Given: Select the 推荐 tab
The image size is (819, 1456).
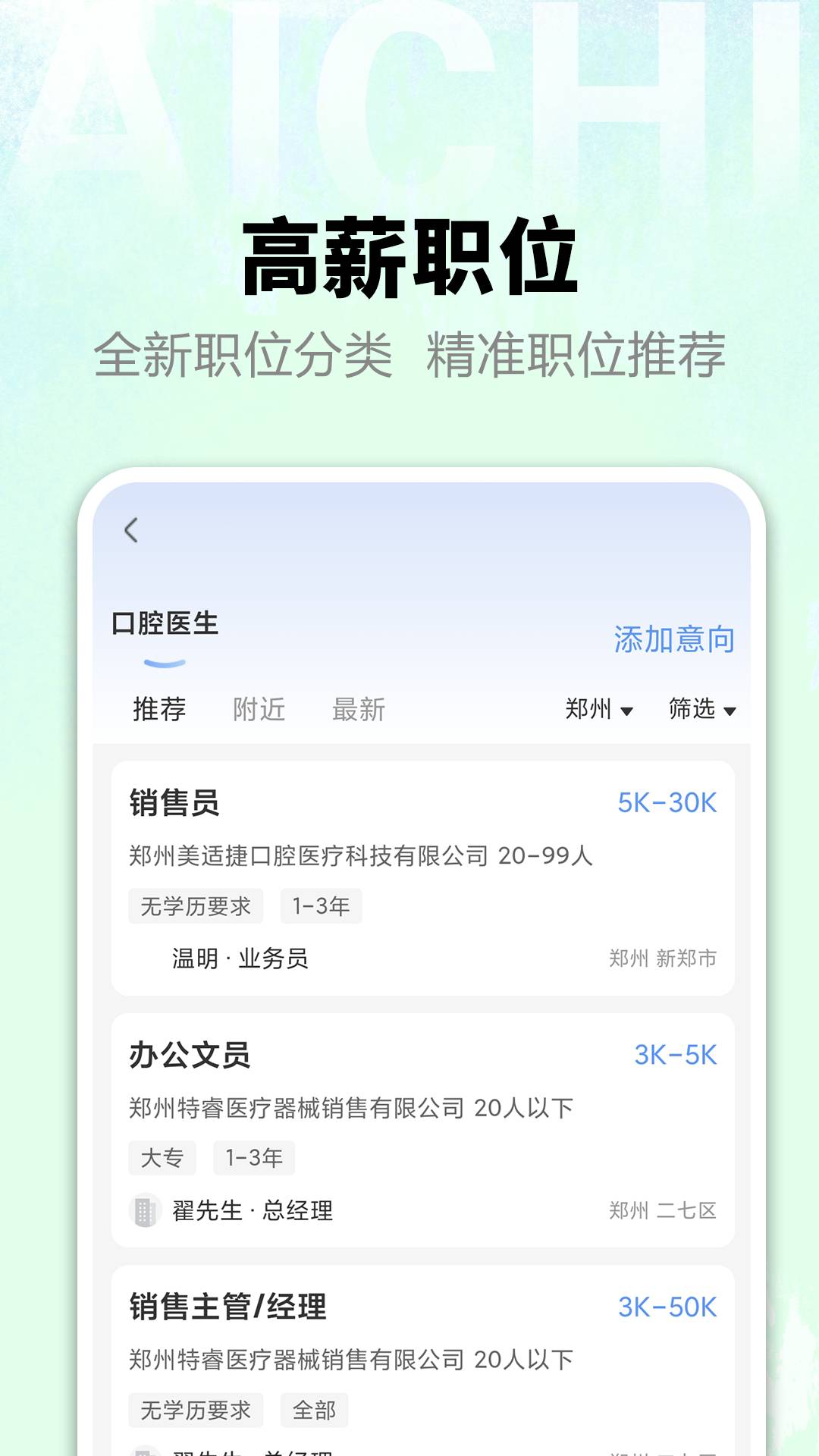Looking at the screenshot, I should pyautogui.click(x=157, y=709).
